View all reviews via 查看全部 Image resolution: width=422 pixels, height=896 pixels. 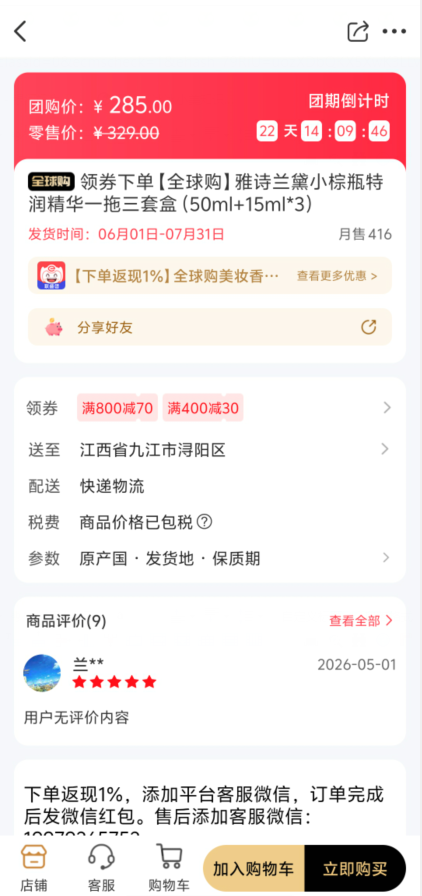[361, 621]
